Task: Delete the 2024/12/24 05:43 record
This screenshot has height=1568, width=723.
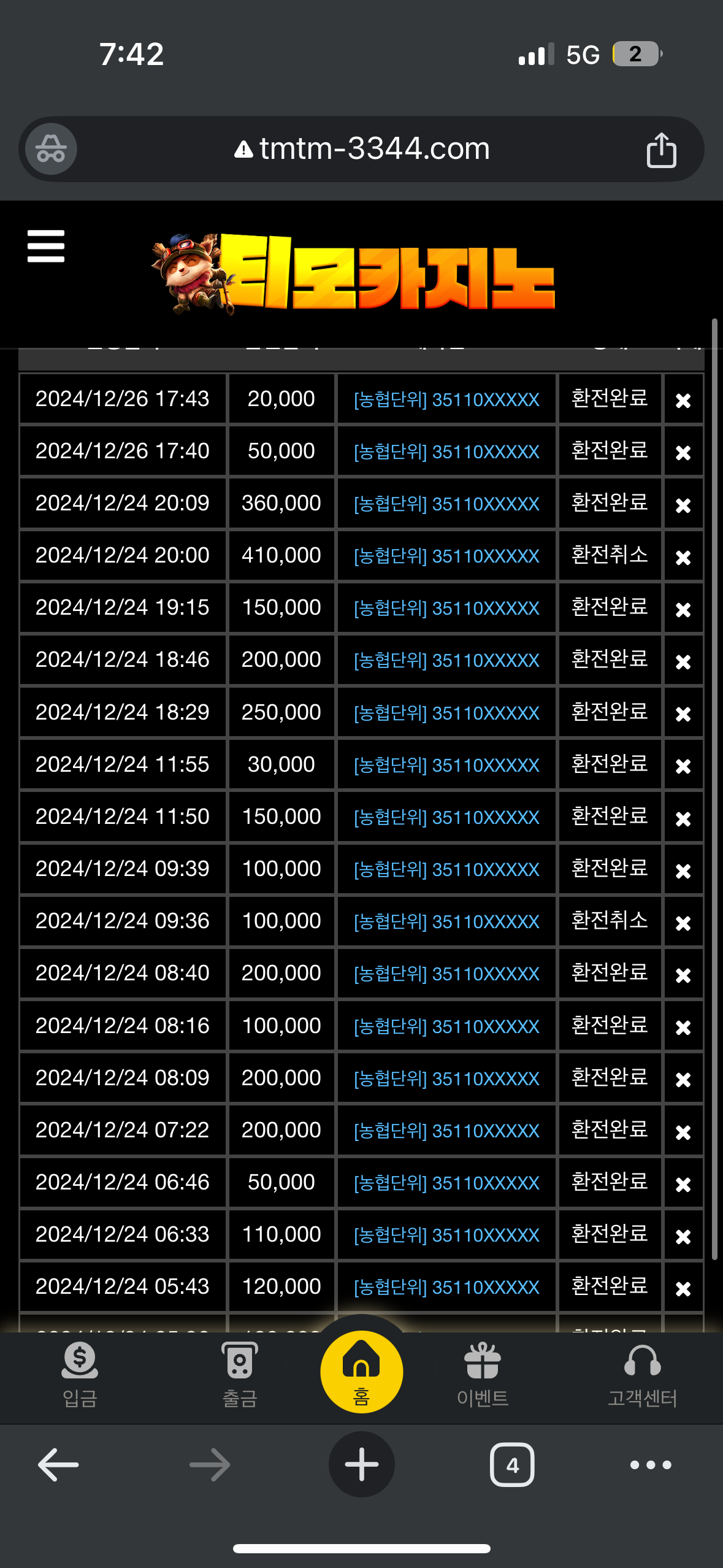Action: point(683,1289)
